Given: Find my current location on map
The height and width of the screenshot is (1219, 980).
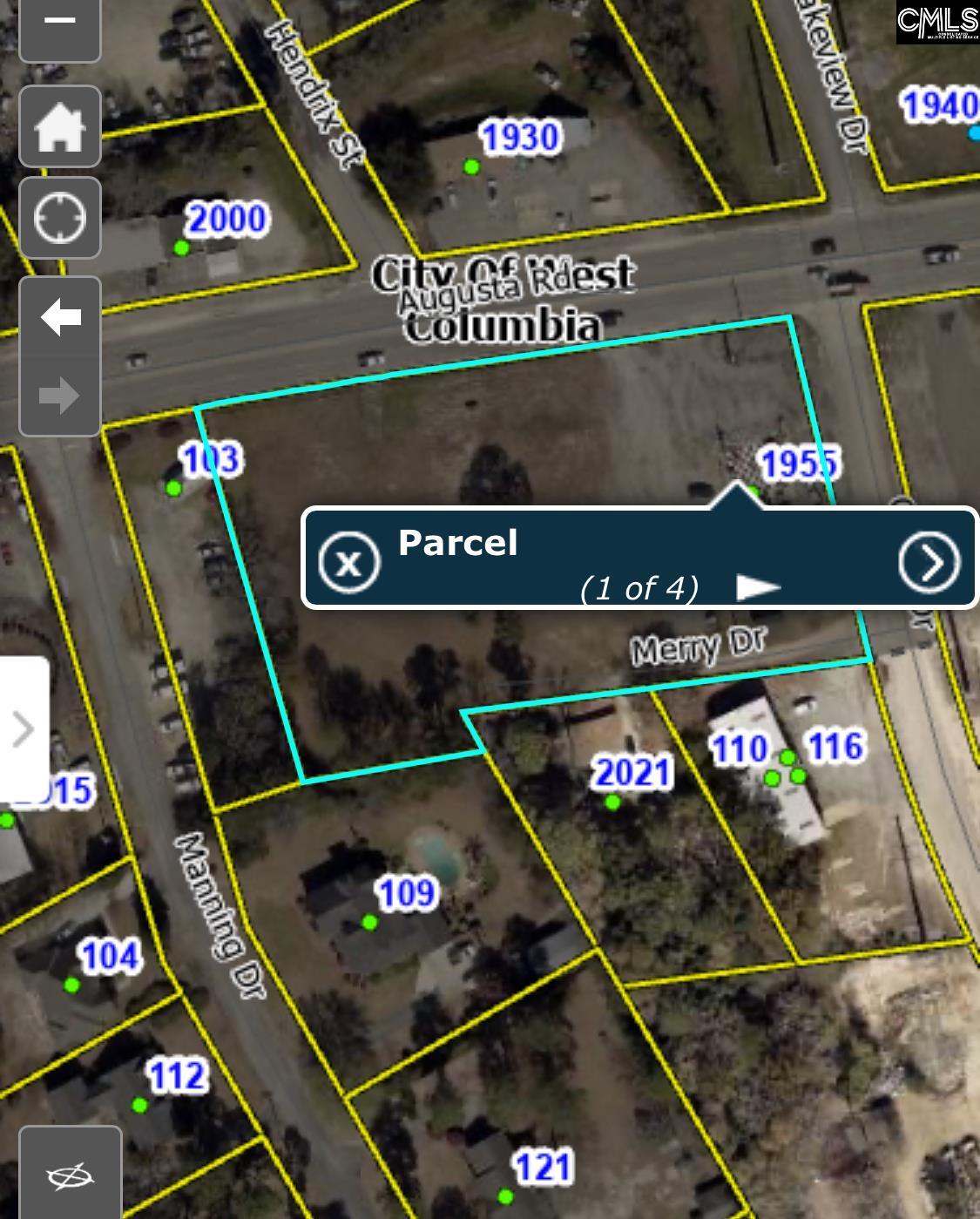Looking at the screenshot, I should [59, 217].
